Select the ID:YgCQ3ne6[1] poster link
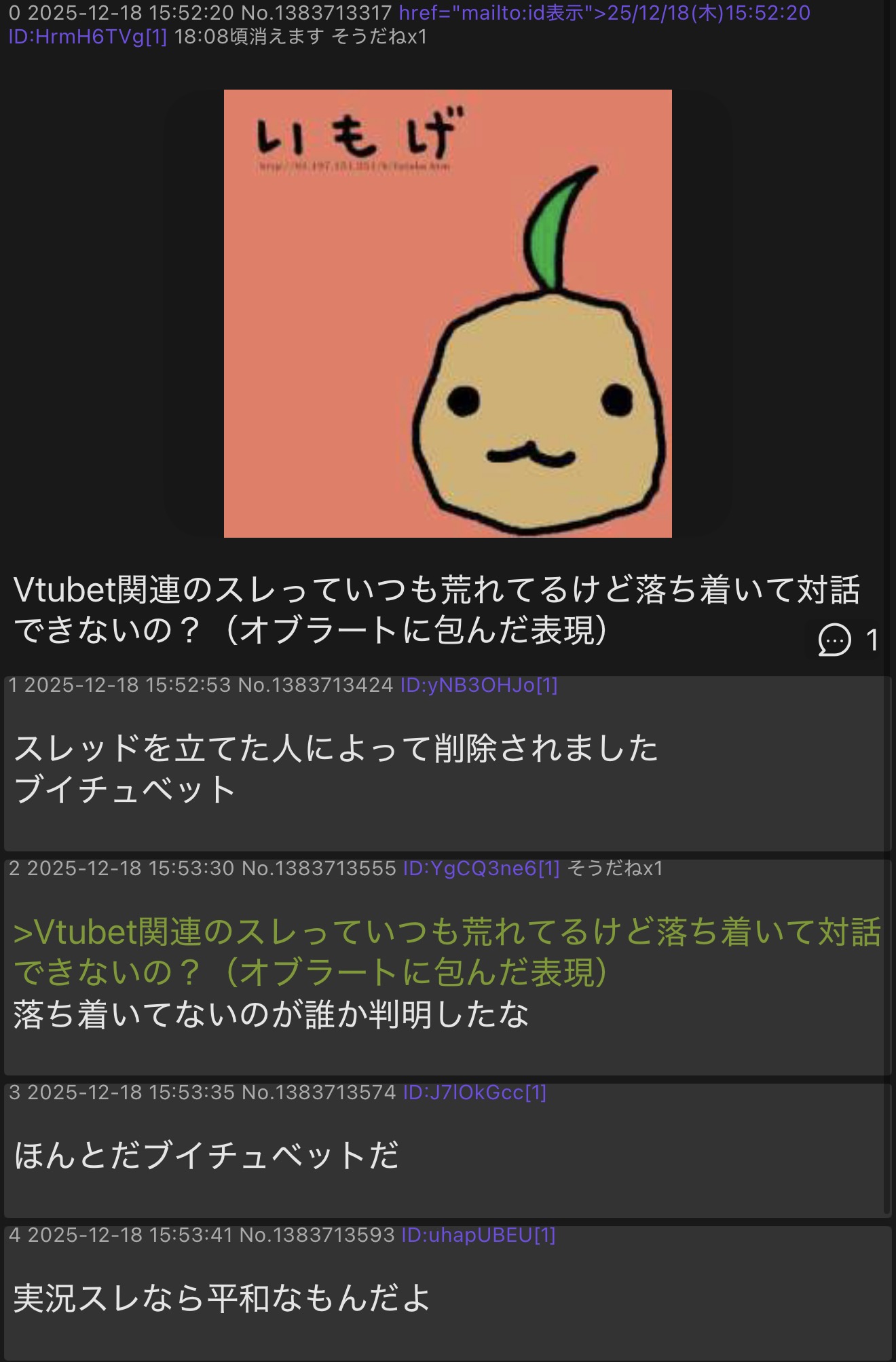896x1362 pixels. (x=481, y=869)
